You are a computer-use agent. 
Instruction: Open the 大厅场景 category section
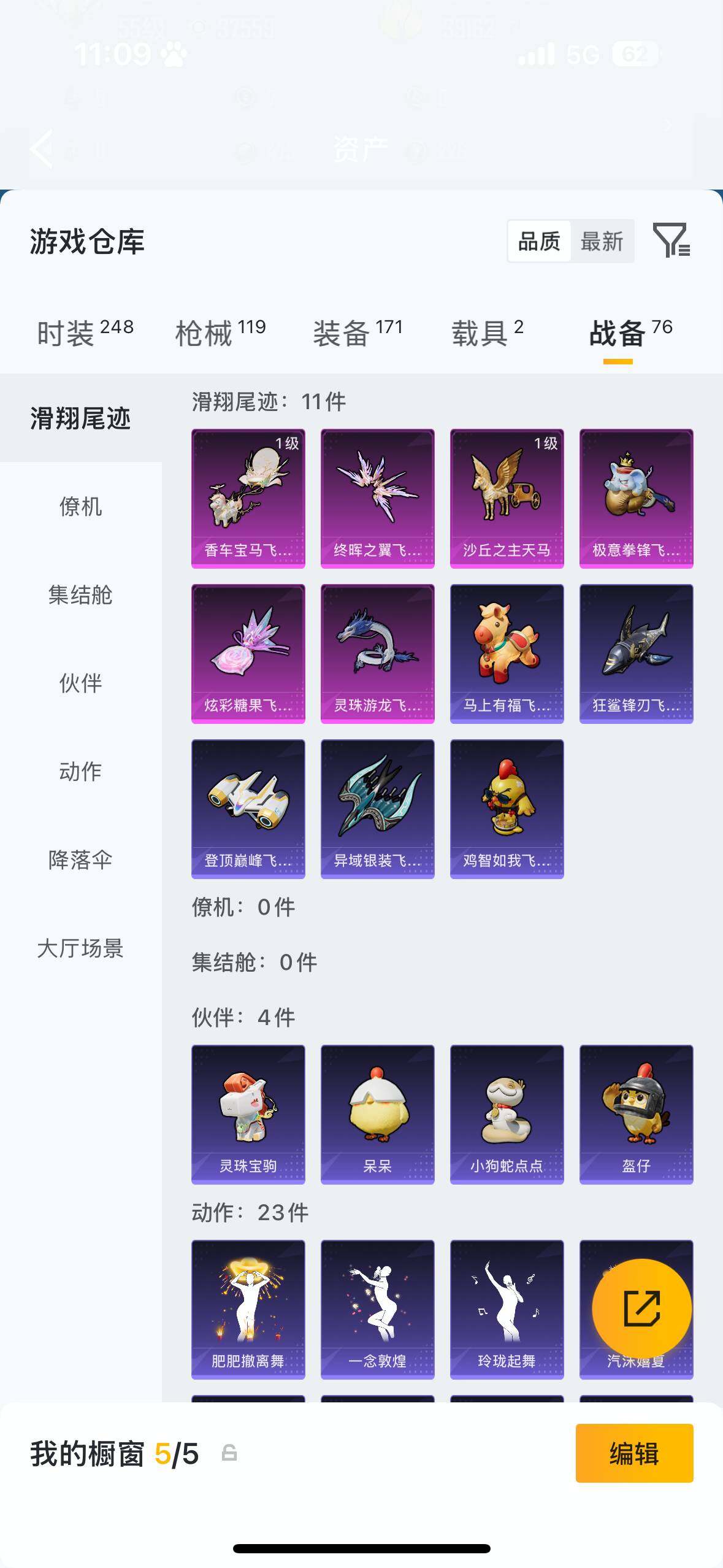[80, 949]
